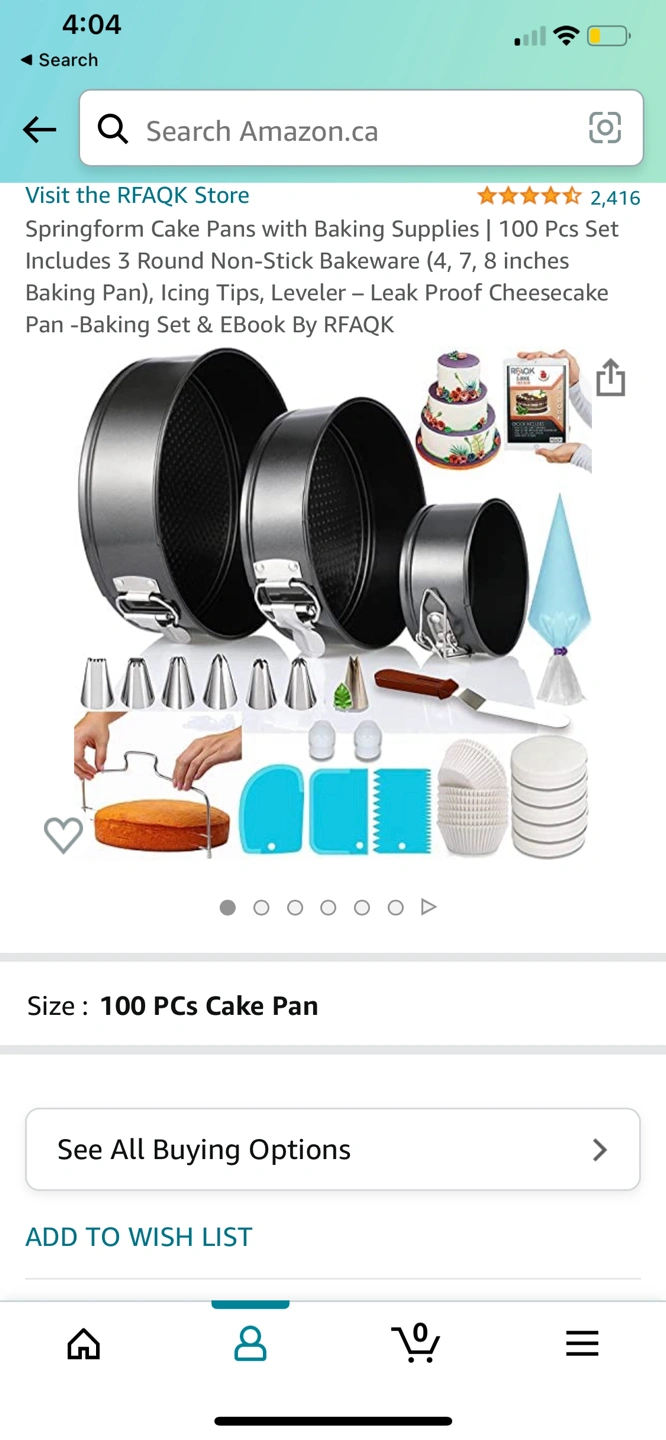Screen dimensions: 666x1440
Task: Jump to the second image dot
Action: 261,908
